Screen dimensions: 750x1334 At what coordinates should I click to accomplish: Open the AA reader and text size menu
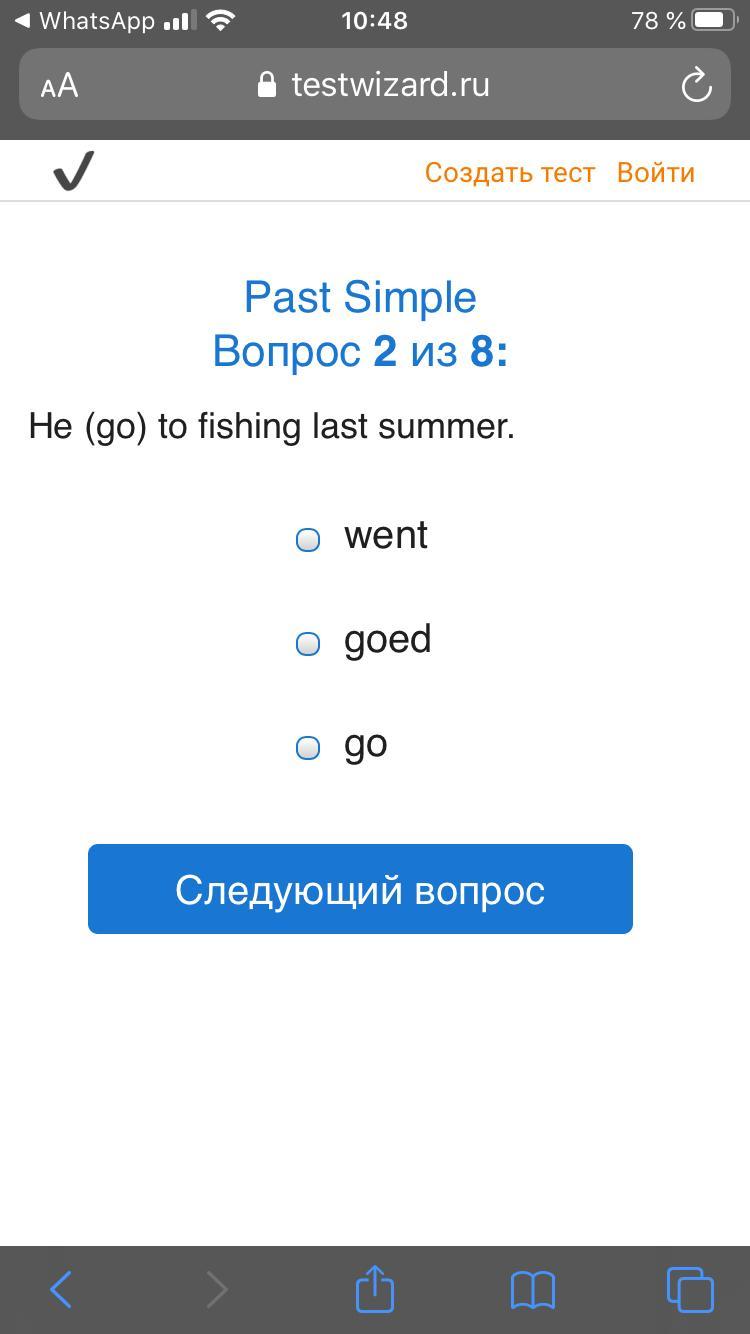pos(59,86)
